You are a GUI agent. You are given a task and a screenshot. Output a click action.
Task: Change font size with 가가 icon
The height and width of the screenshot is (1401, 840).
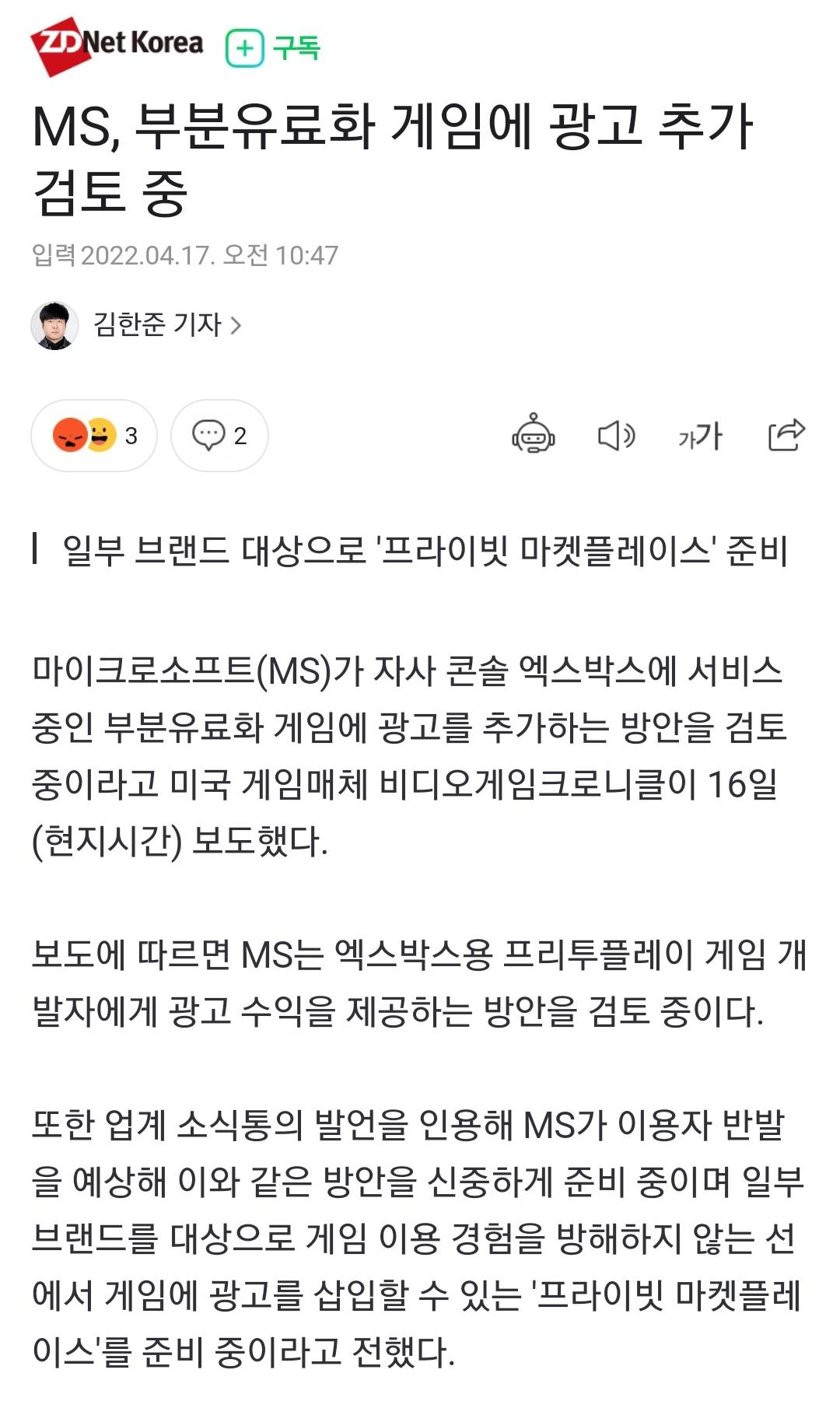[x=700, y=436]
